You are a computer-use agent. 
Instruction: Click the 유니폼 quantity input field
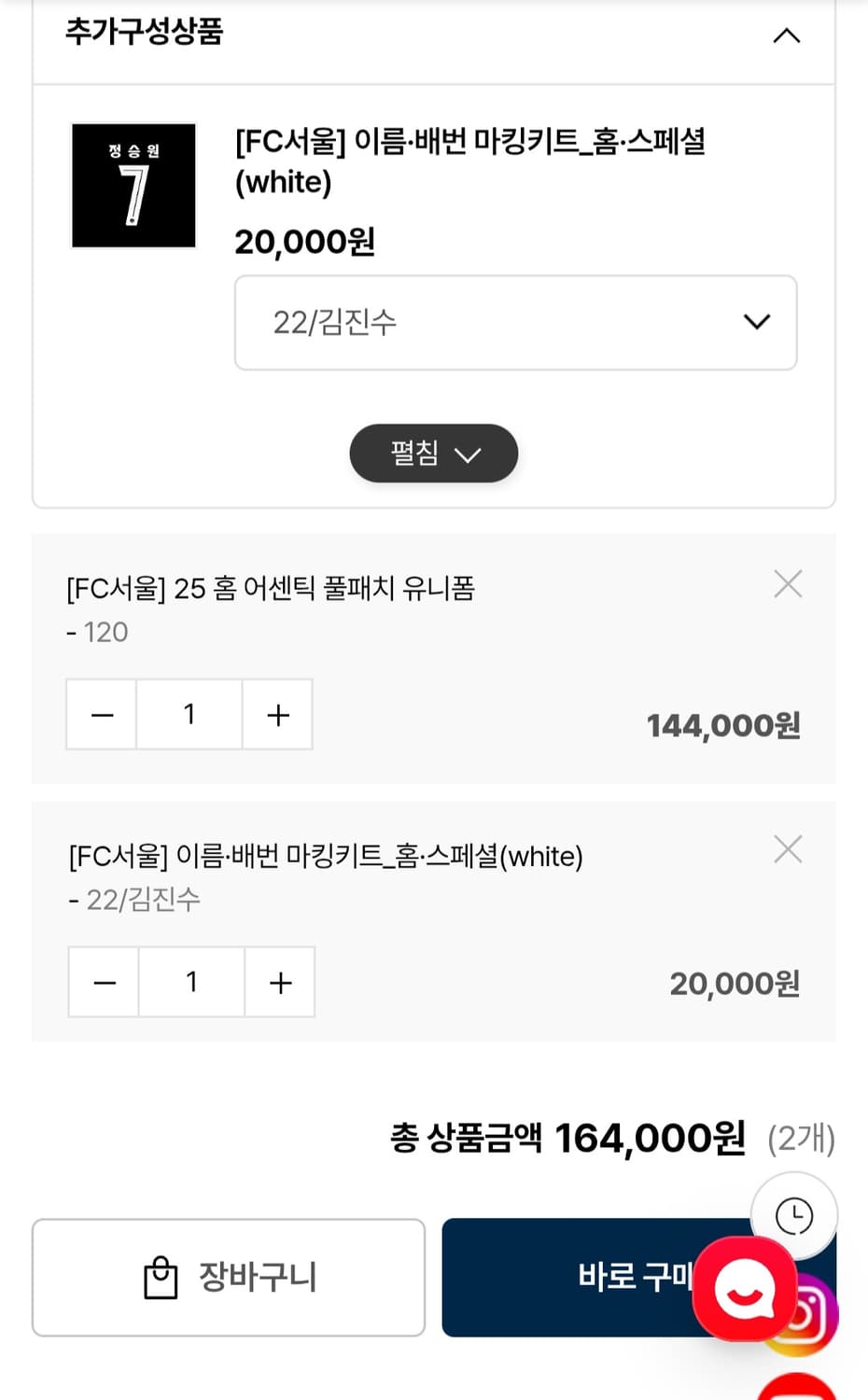(x=189, y=715)
